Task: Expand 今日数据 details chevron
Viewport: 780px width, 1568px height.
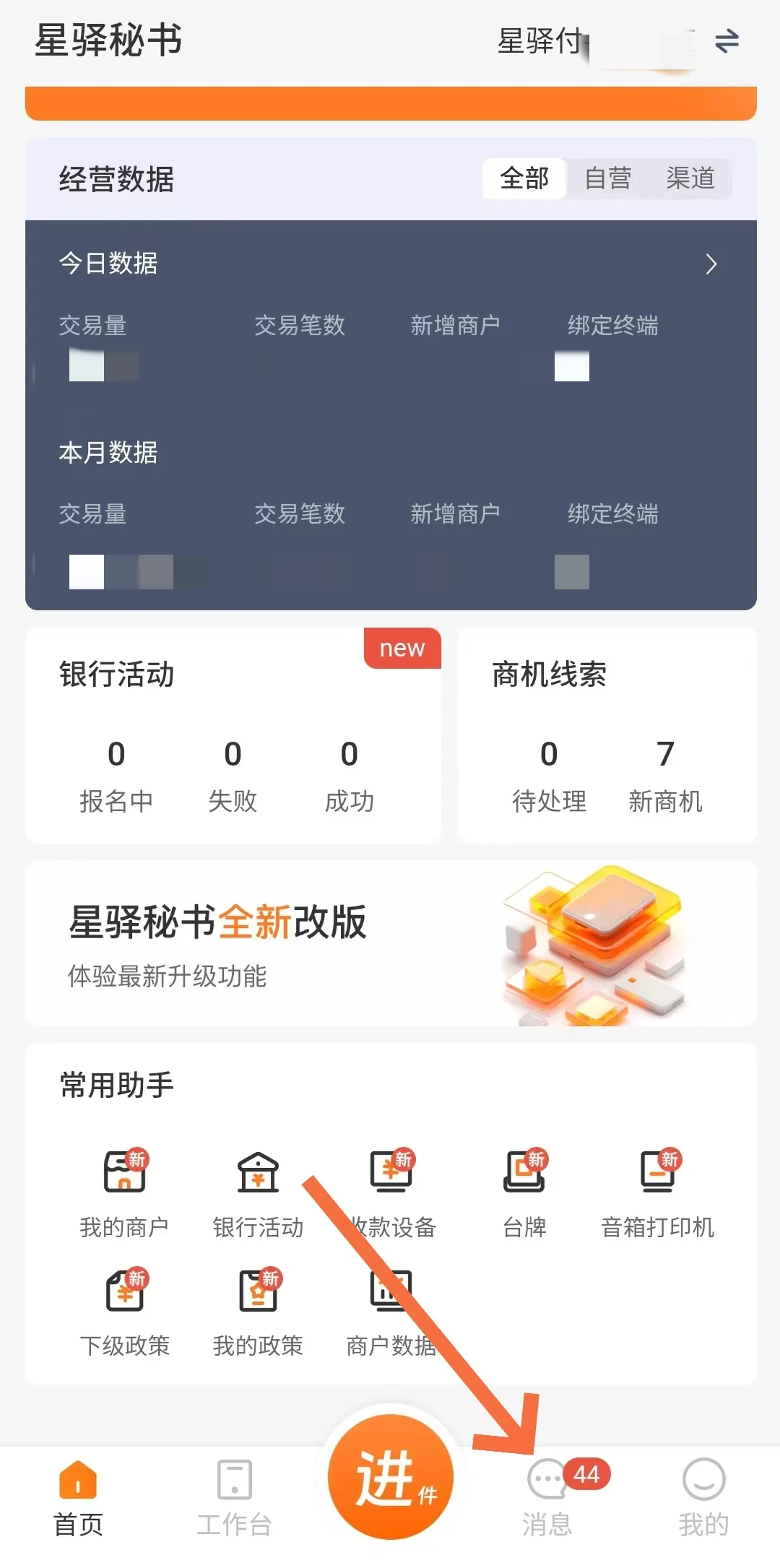Action: 711,264
